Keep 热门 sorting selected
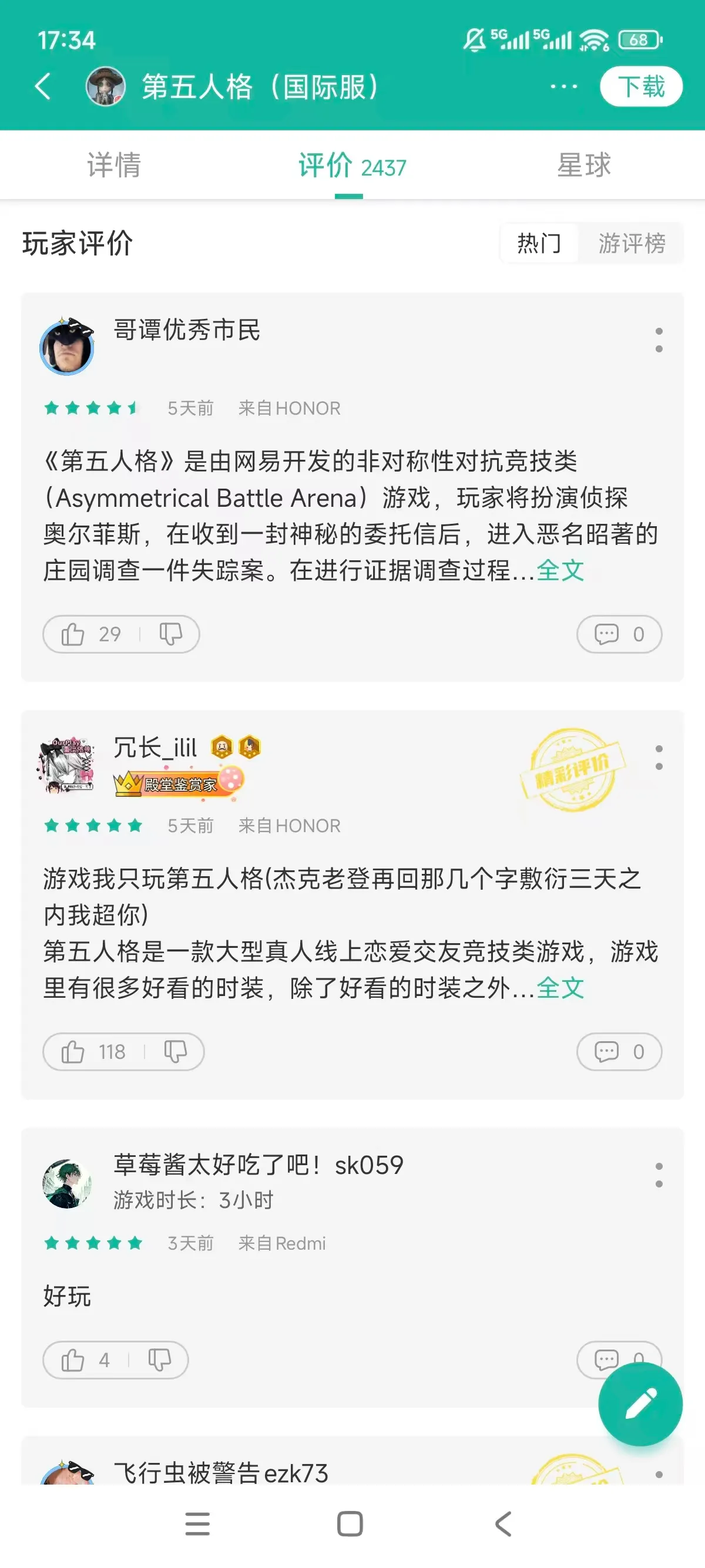Screen dimensions: 705x1568 [x=538, y=243]
